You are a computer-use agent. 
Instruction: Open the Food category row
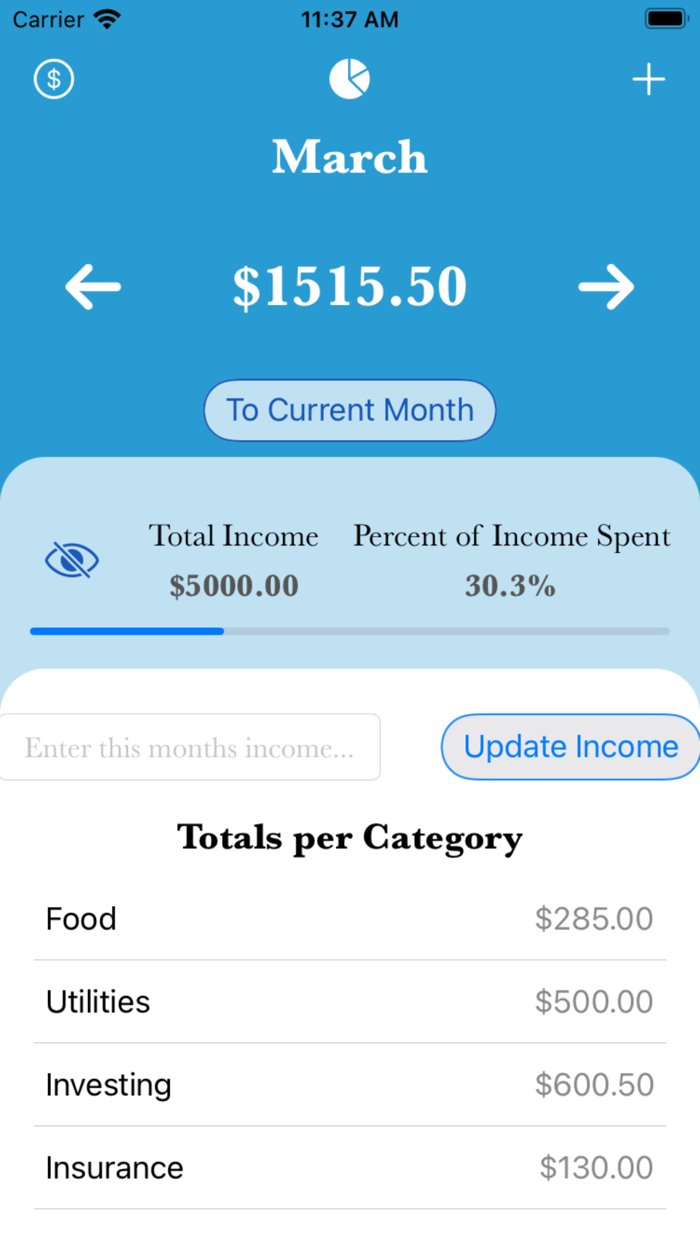click(x=350, y=919)
